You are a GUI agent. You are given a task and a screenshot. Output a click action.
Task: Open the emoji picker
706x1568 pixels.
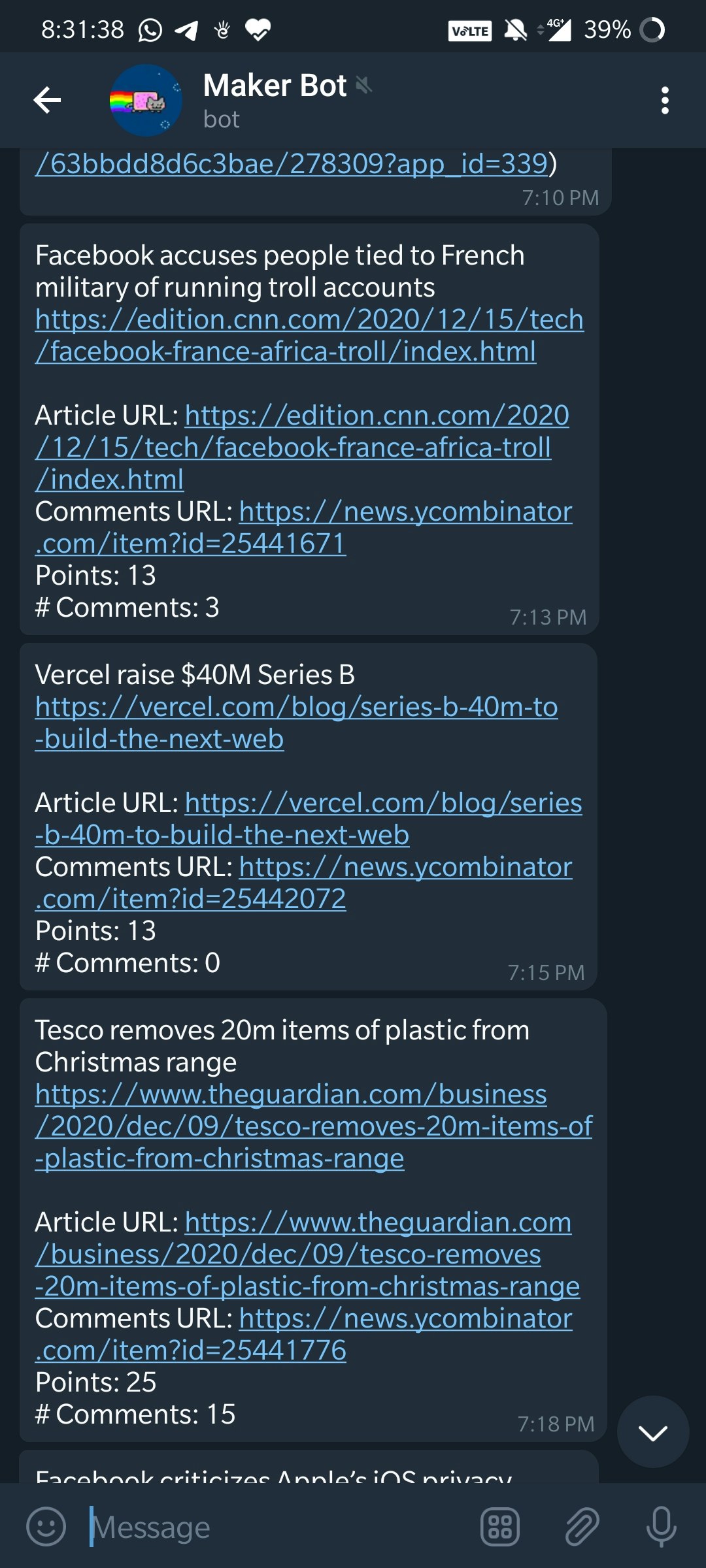coord(46,1527)
